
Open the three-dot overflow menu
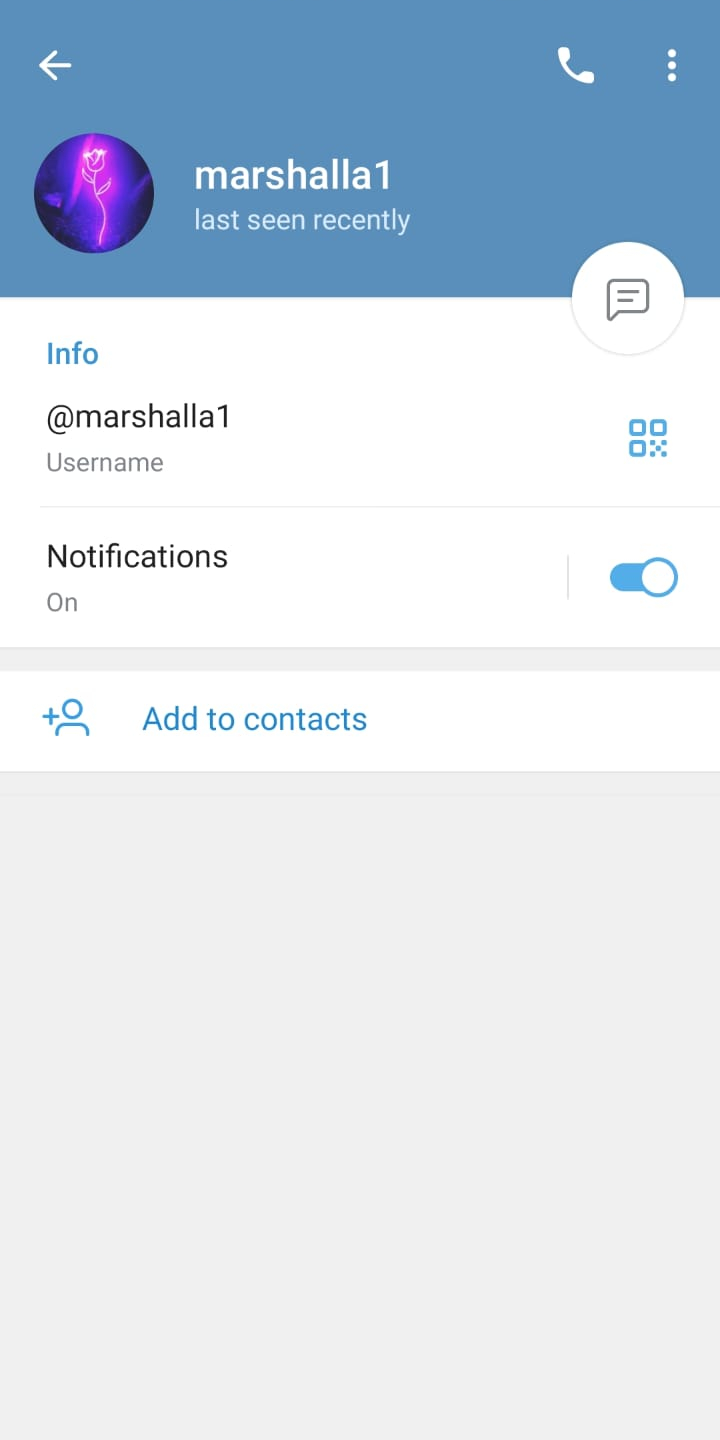[672, 66]
